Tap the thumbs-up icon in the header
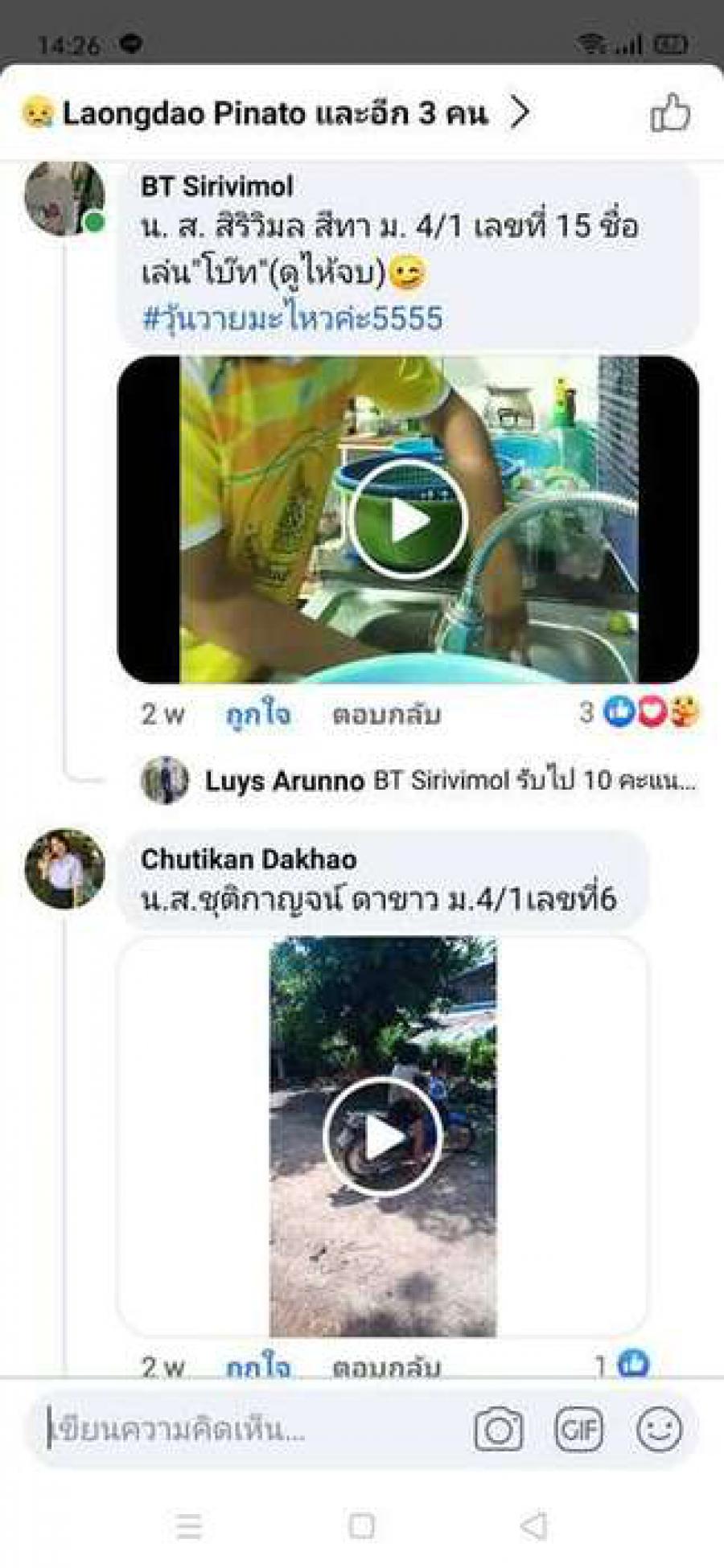The width and height of the screenshot is (724, 1568). click(669, 113)
